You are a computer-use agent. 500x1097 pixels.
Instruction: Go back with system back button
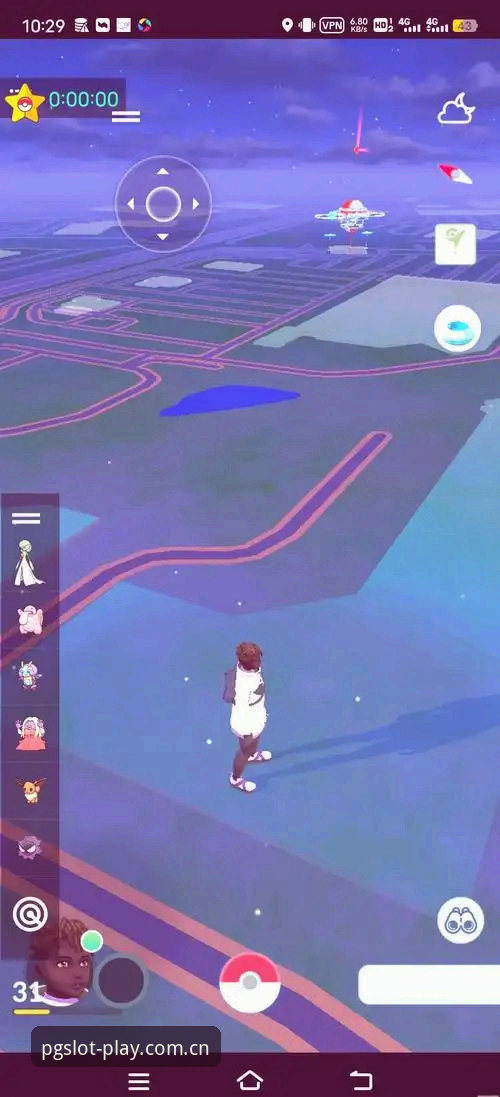click(x=361, y=1080)
